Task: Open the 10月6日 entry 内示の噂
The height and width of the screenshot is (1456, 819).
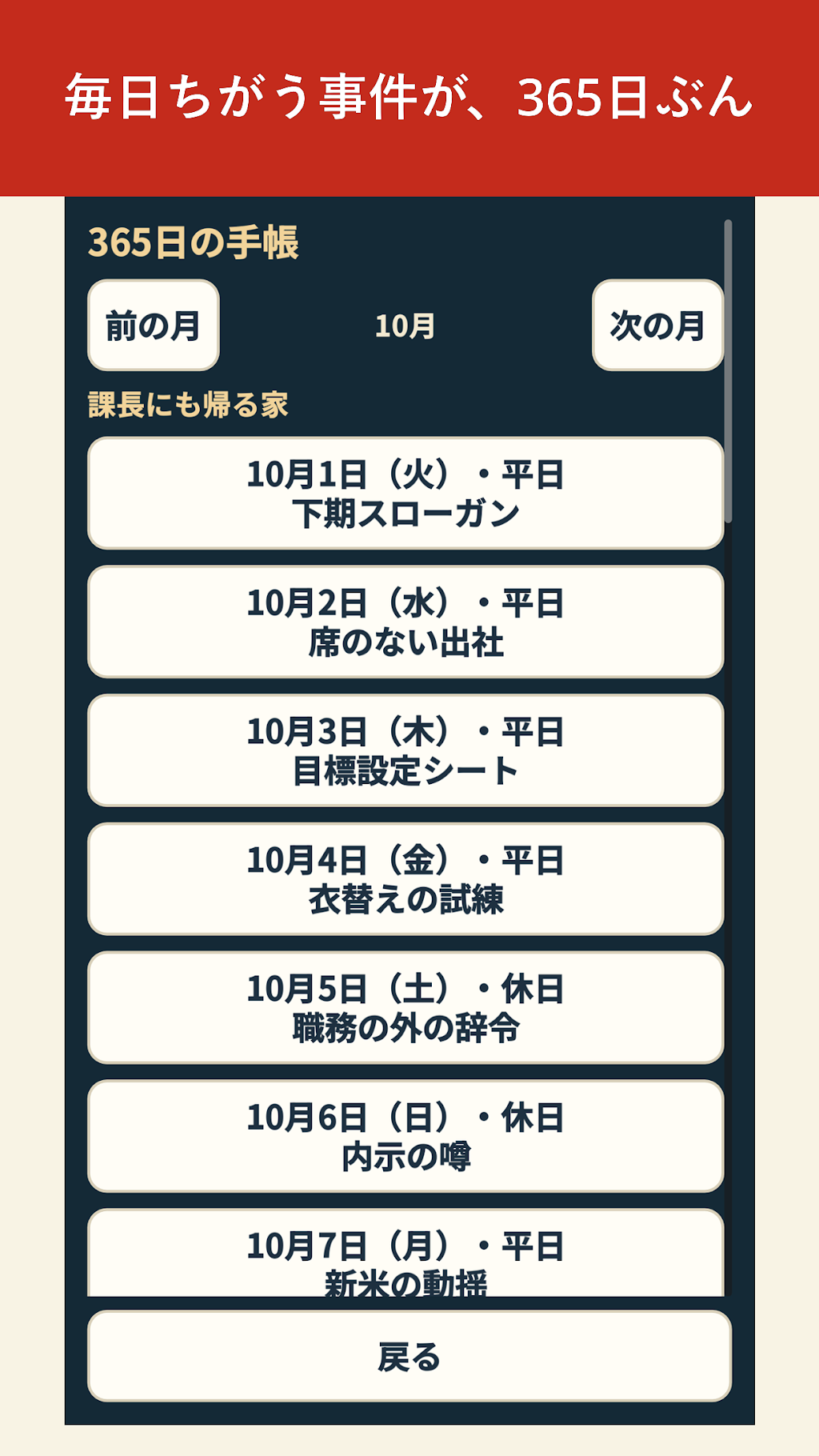Action: [406, 1136]
